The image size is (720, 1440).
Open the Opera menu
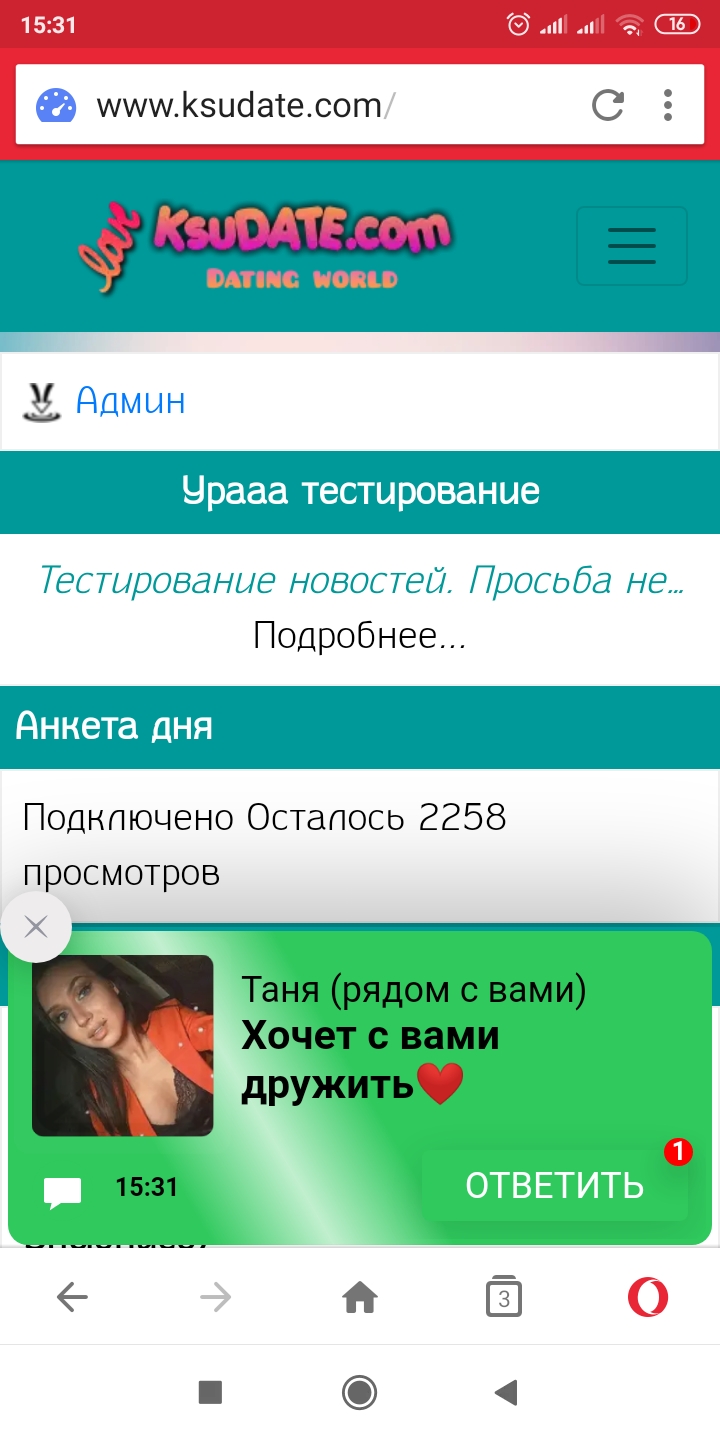647,1298
